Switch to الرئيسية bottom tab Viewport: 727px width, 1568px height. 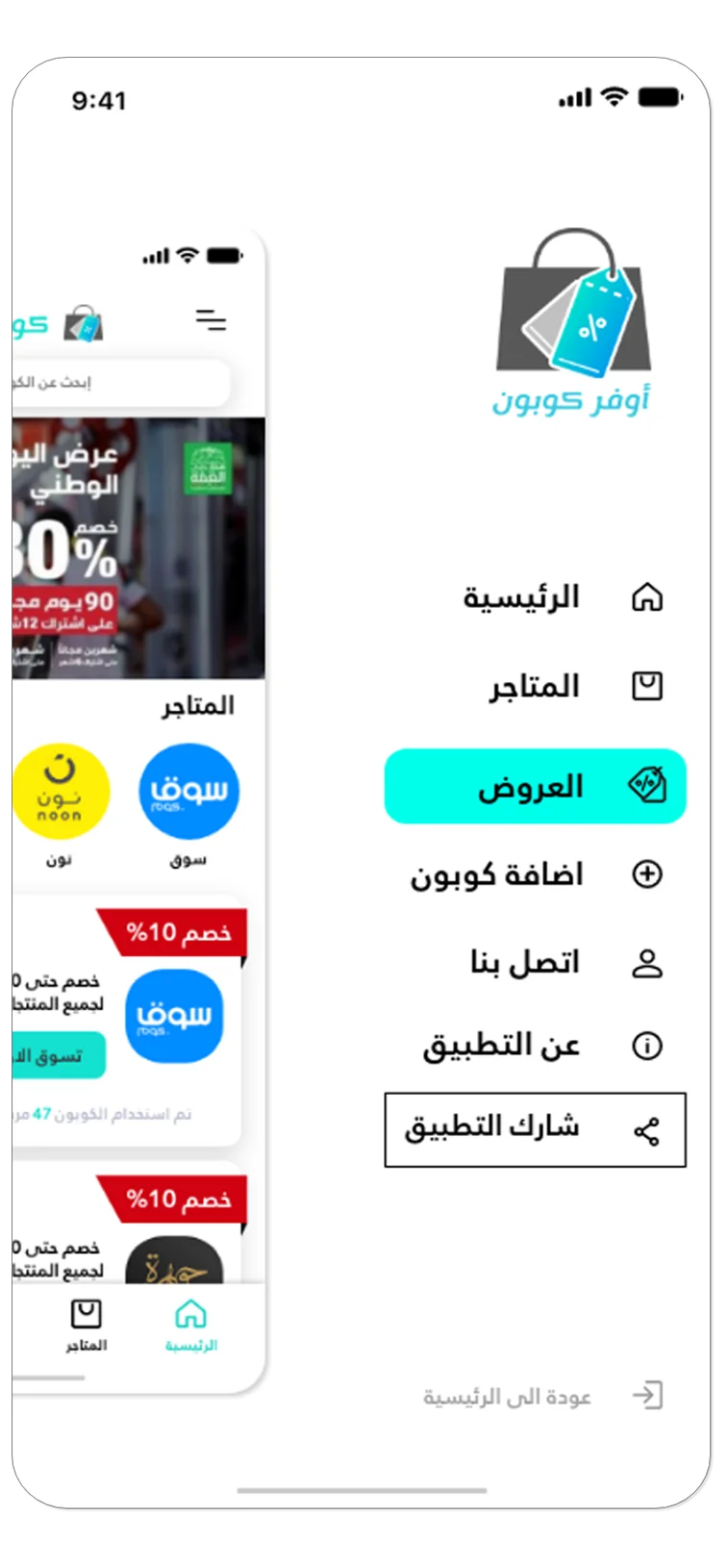point(190,1325)
